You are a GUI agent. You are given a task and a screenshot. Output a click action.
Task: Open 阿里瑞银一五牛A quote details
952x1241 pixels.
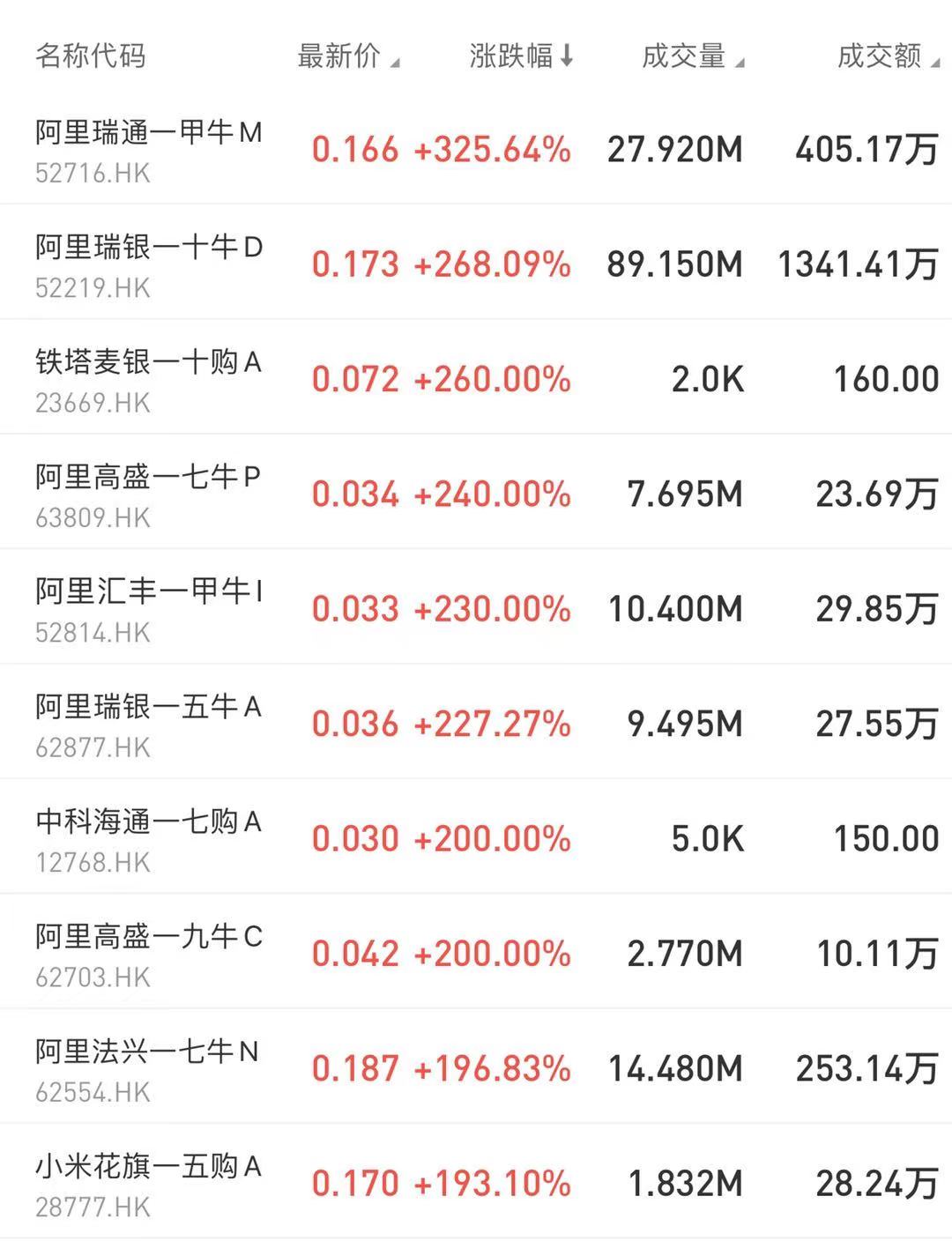click(149, 723)
